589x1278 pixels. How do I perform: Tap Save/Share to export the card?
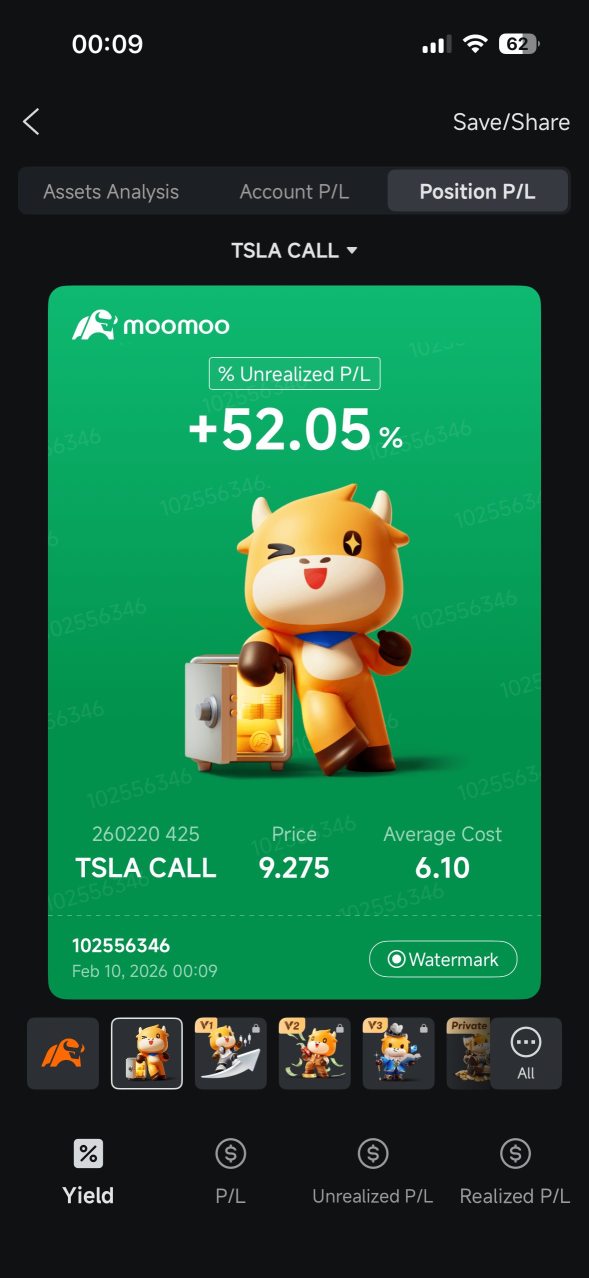[x=511, y=122]
